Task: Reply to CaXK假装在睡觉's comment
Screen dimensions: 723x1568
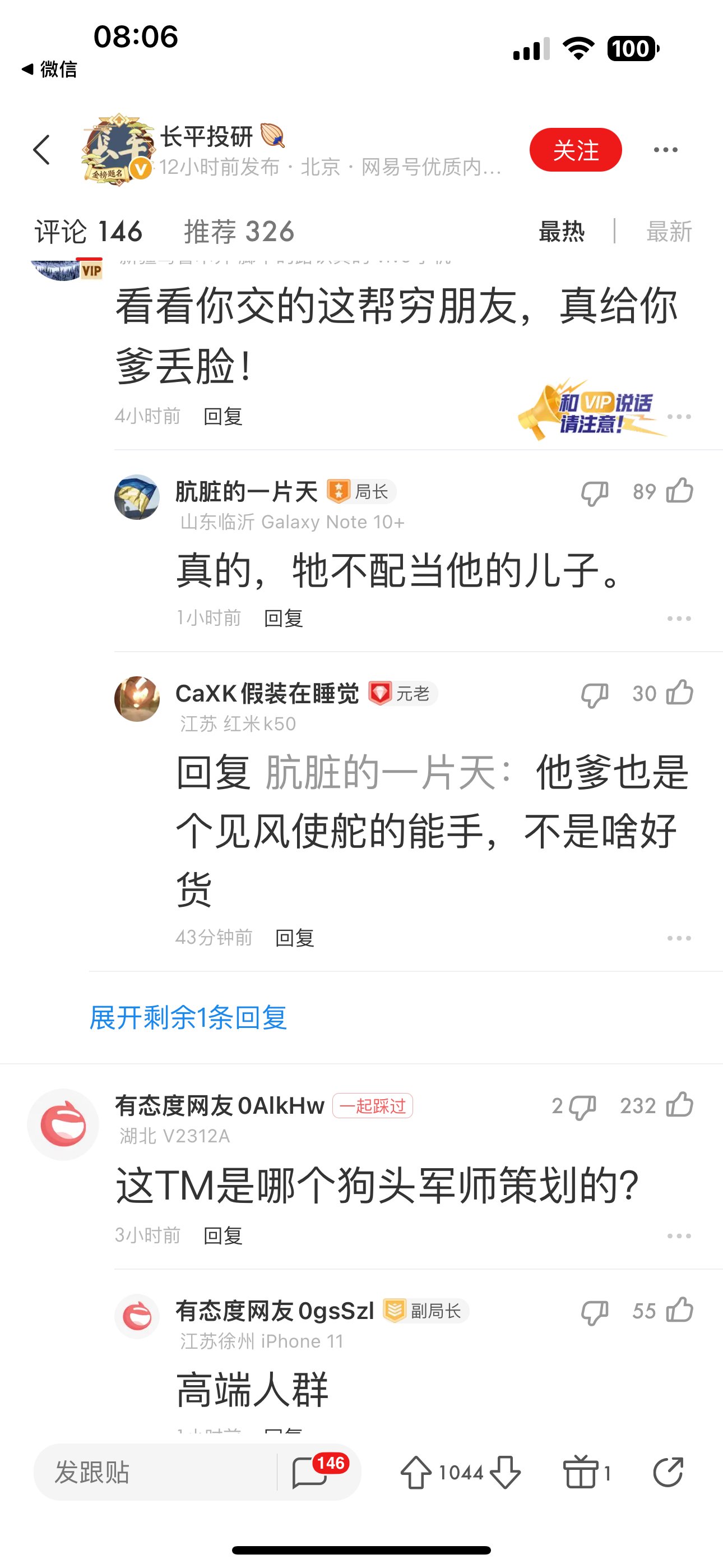Action: click(295, 938)
